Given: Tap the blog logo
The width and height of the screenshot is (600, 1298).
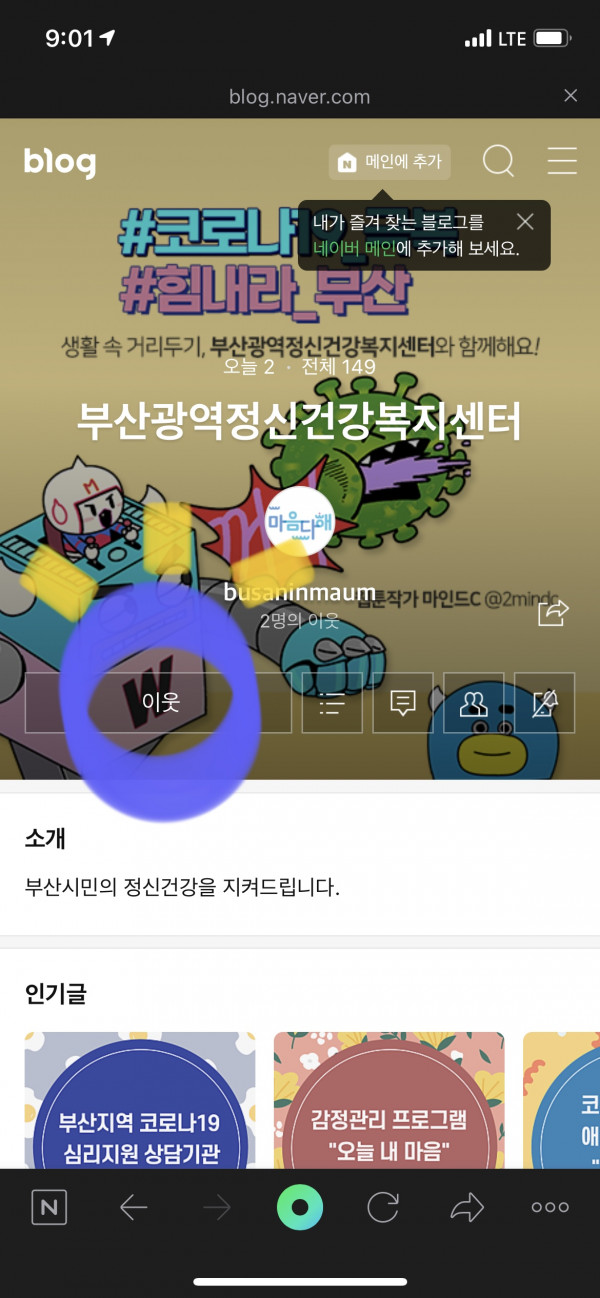Looking at the screenshot, I should coord(60,162).
